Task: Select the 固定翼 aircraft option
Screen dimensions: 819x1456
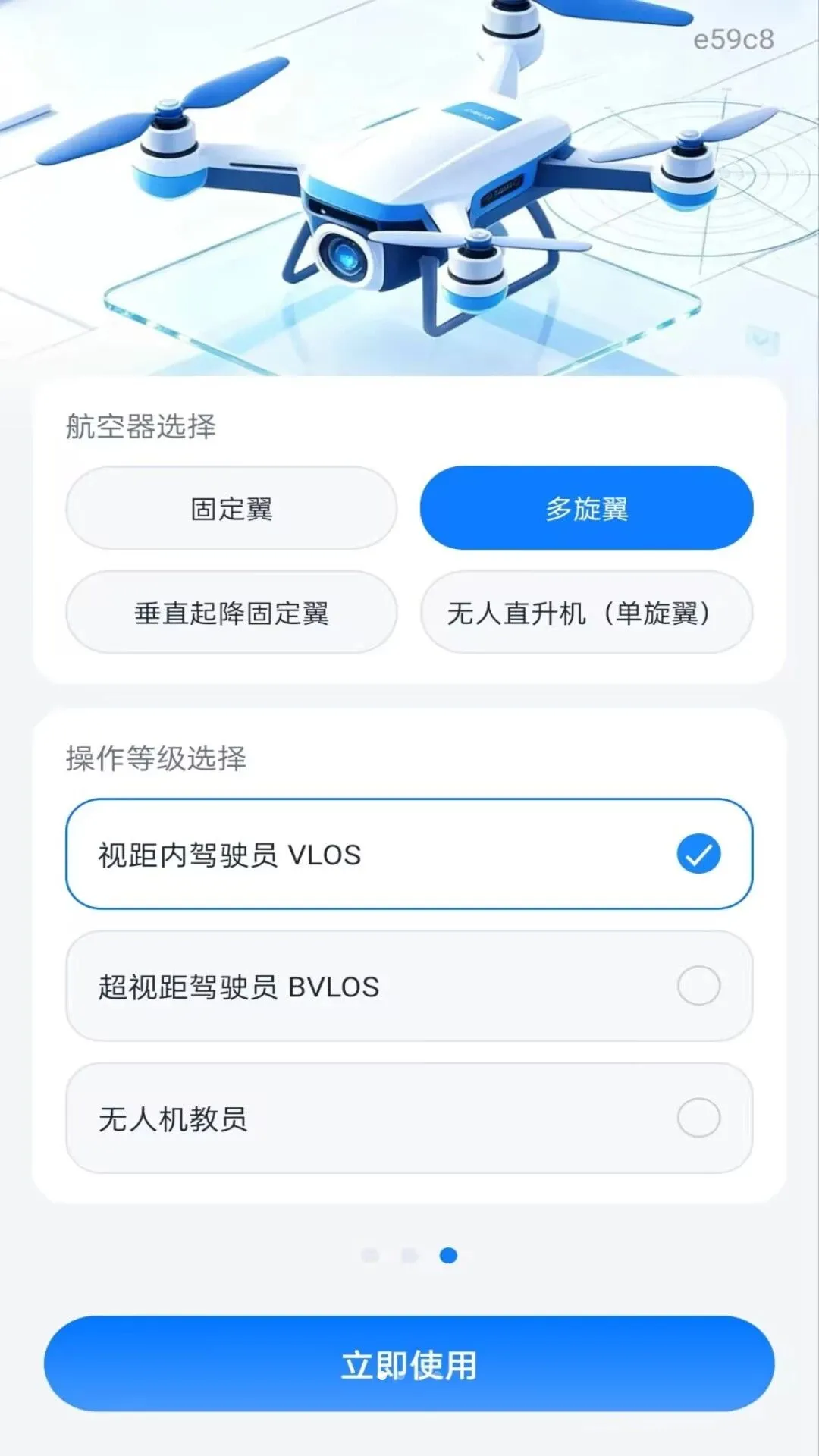Action: (231, 508)
